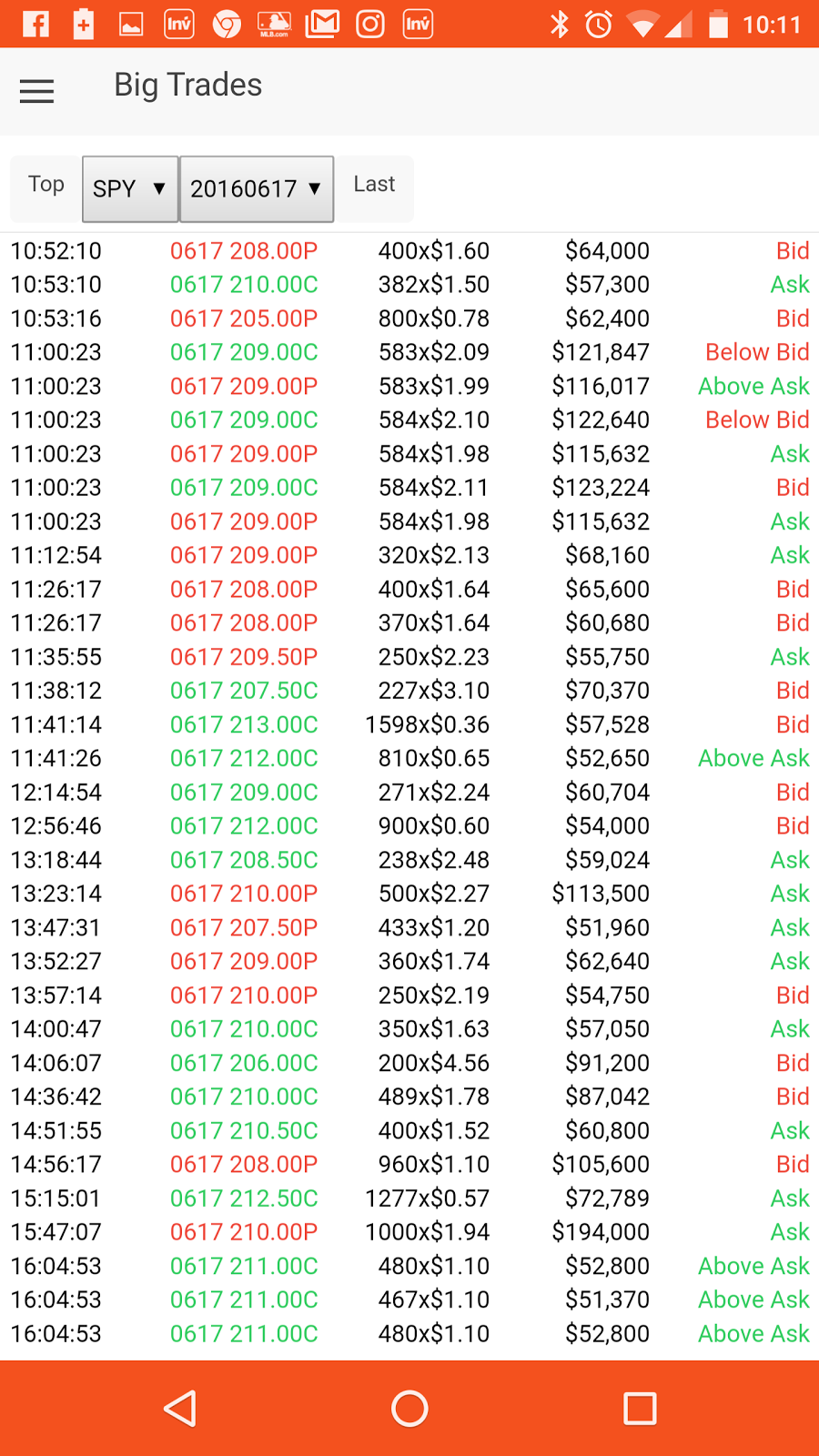This screenshot has height=1456, width=819.
Task: Jump to Top of trades list
Action: click(46, 185)
